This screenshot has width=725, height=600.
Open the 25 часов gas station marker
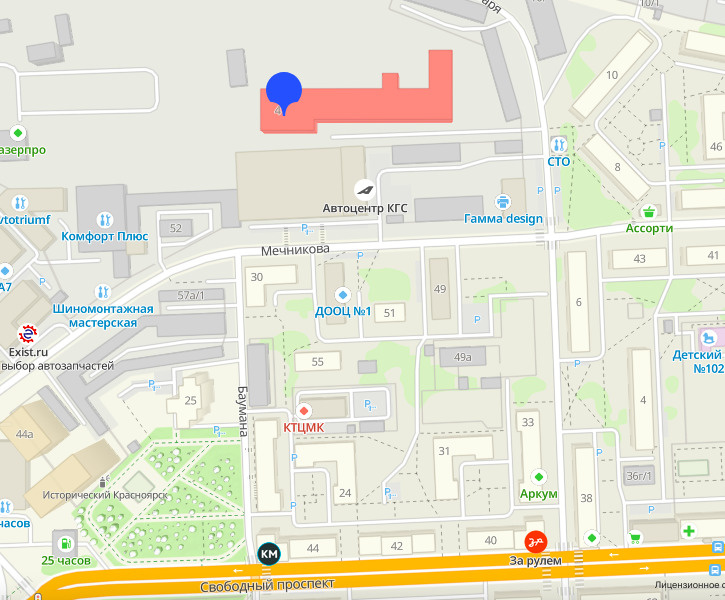(x=65, y=543)
